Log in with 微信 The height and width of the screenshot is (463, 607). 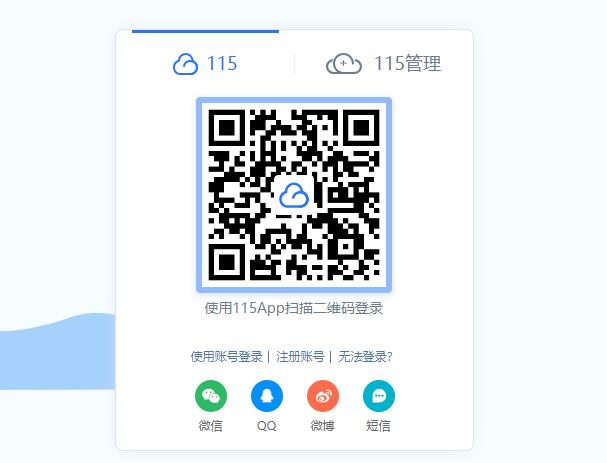tap(211, 397)
